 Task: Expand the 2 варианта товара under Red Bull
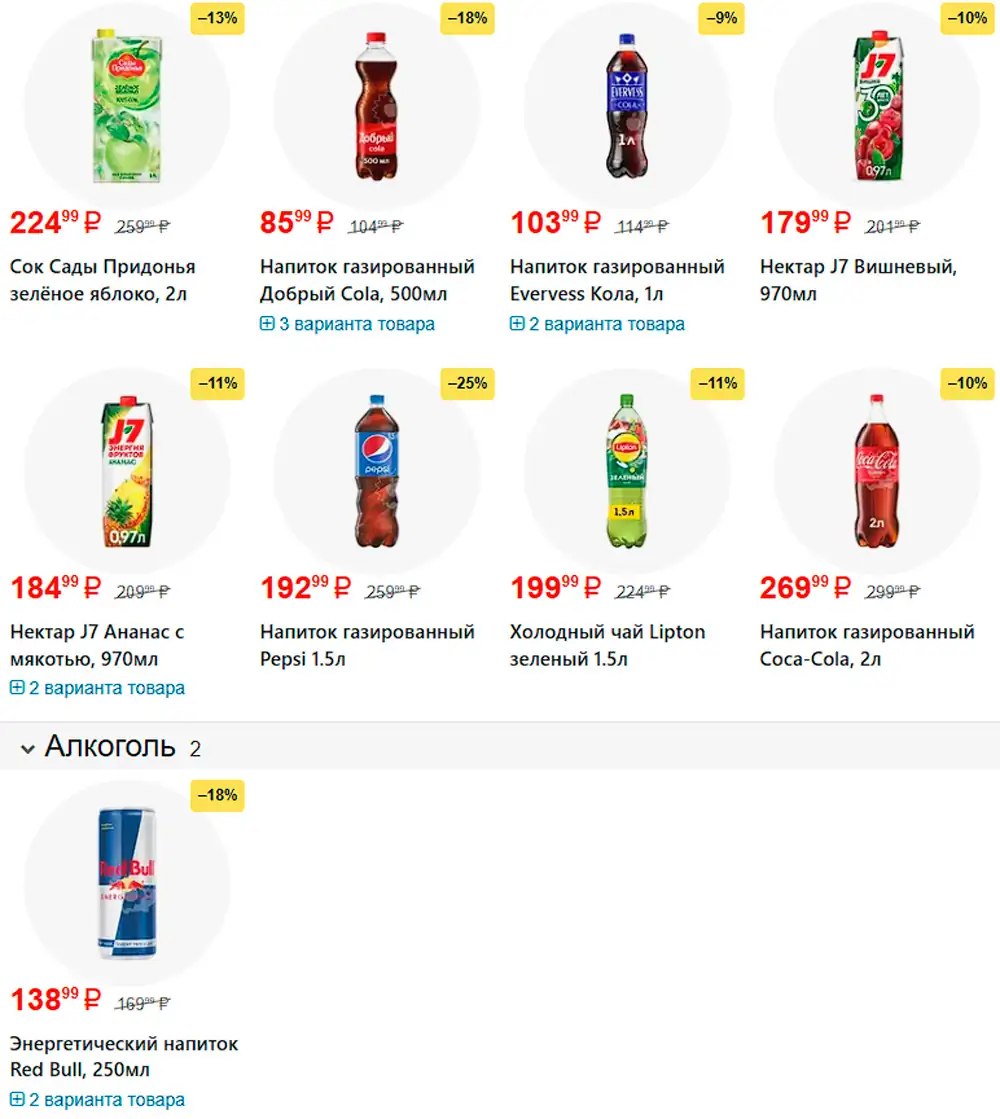tap(97, 1100)
